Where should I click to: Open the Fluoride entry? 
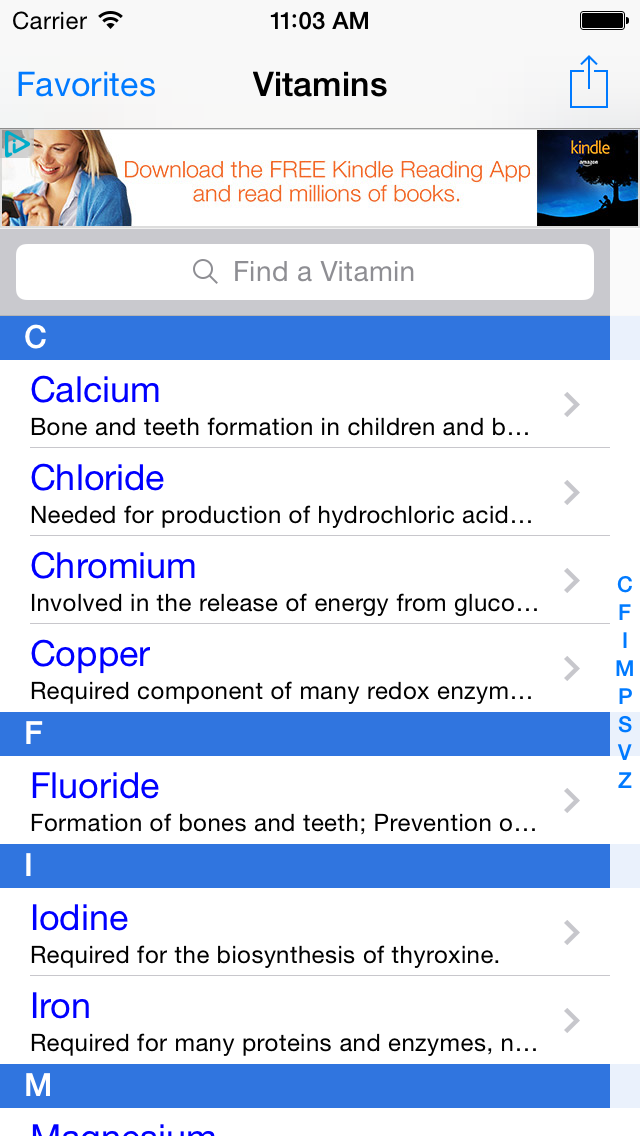click(304, 800)
